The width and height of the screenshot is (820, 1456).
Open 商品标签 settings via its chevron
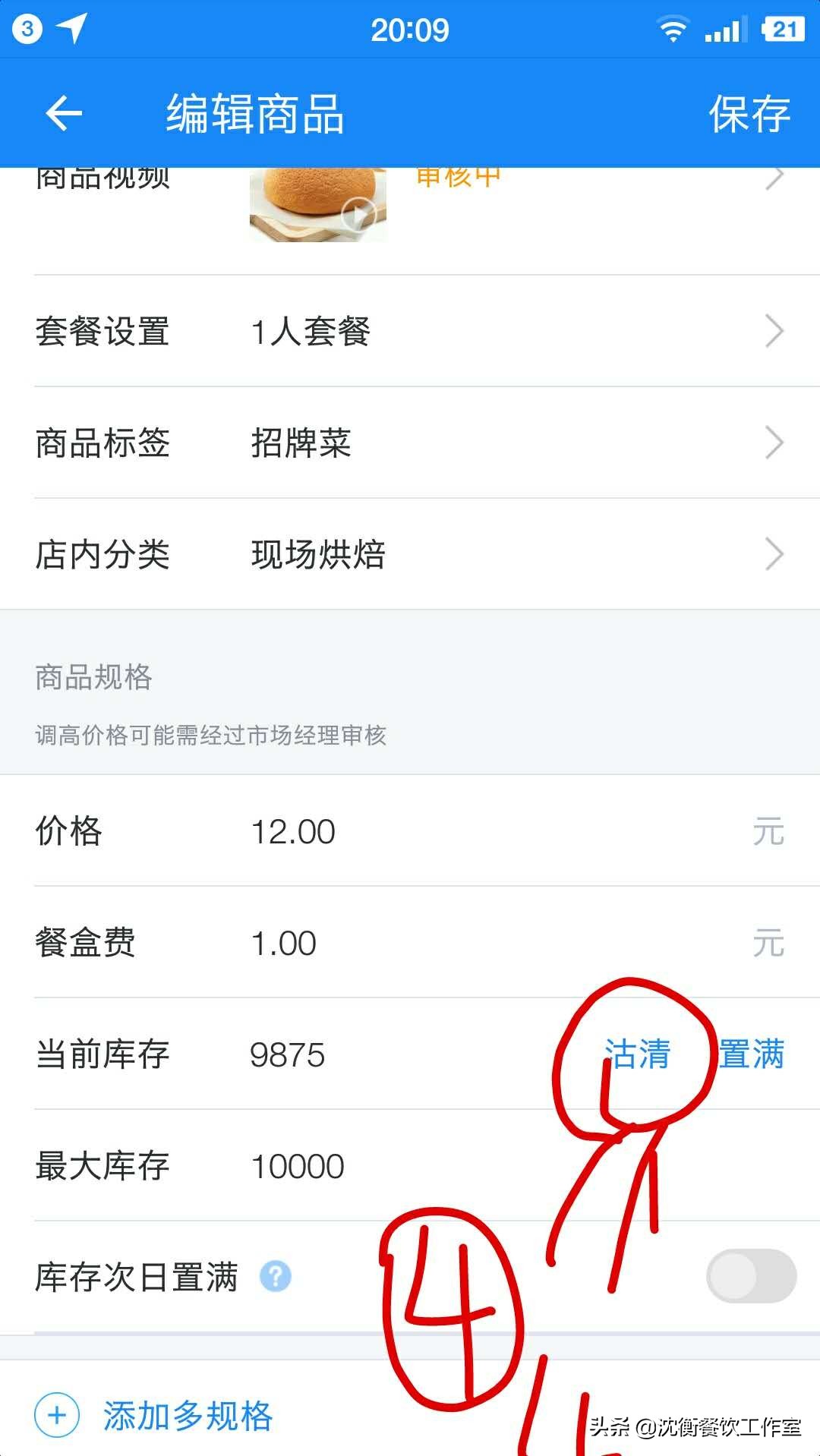point(774,443)
